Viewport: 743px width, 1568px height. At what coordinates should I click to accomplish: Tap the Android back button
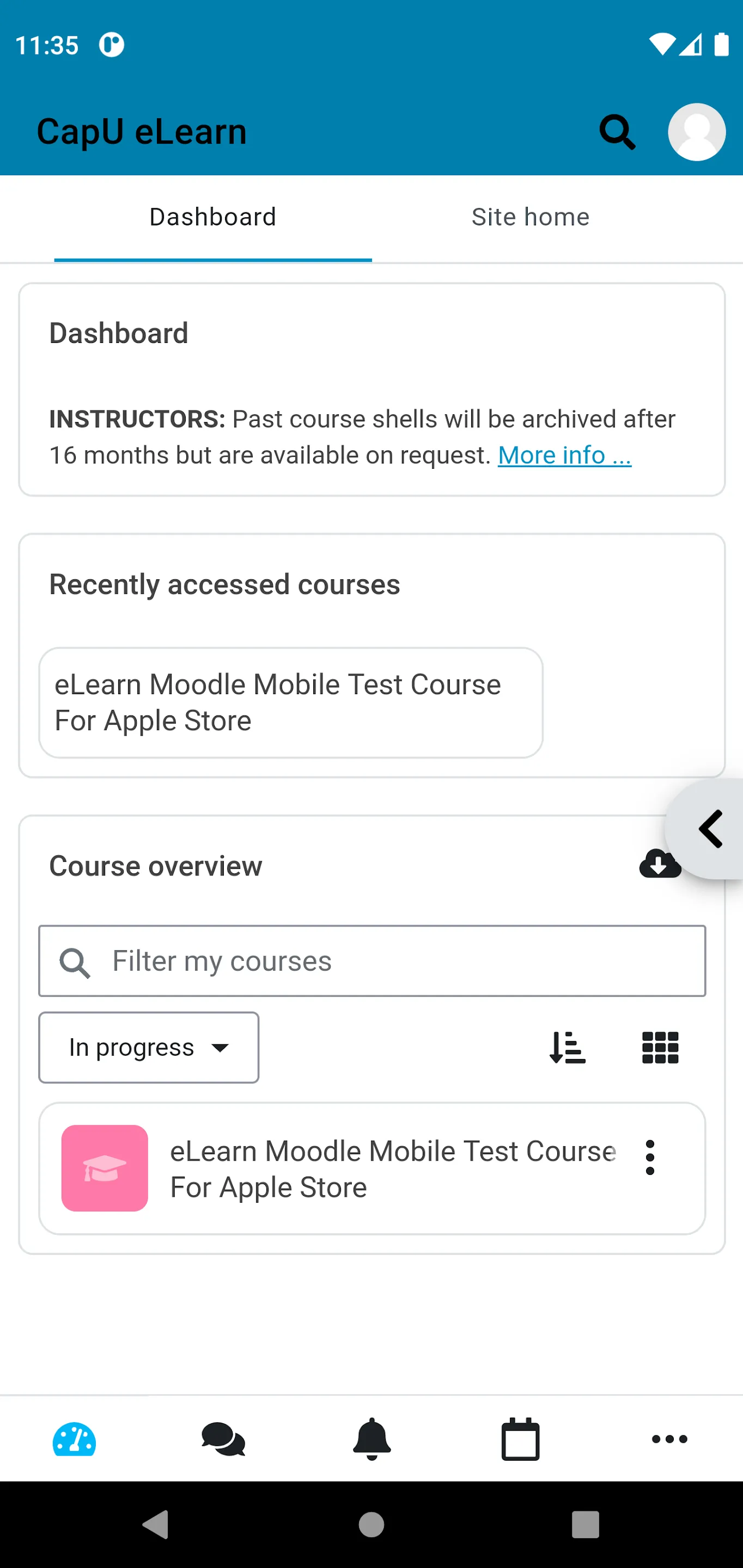155,1525
